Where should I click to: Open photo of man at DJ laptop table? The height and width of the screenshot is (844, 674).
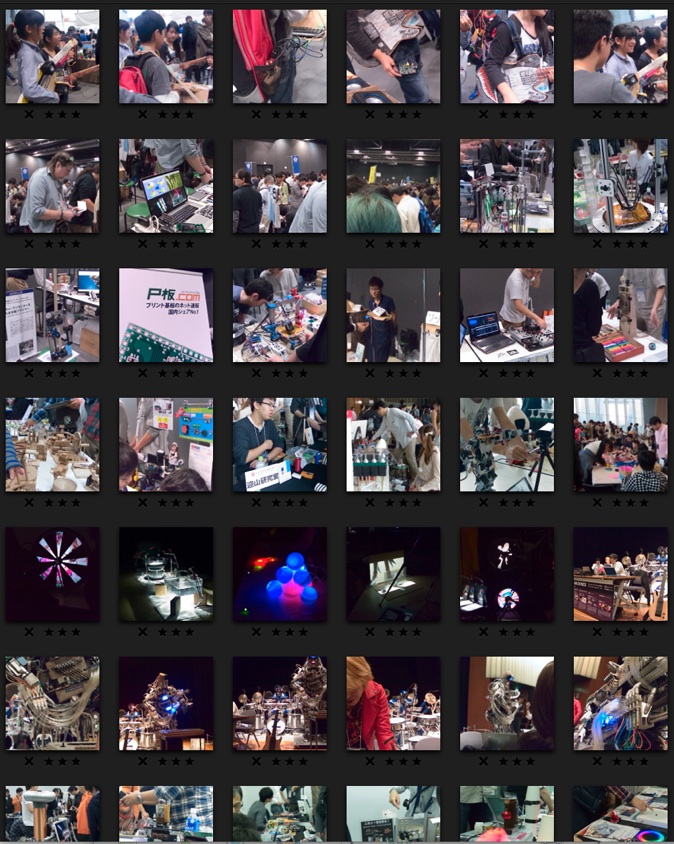[x=506, y=315]
